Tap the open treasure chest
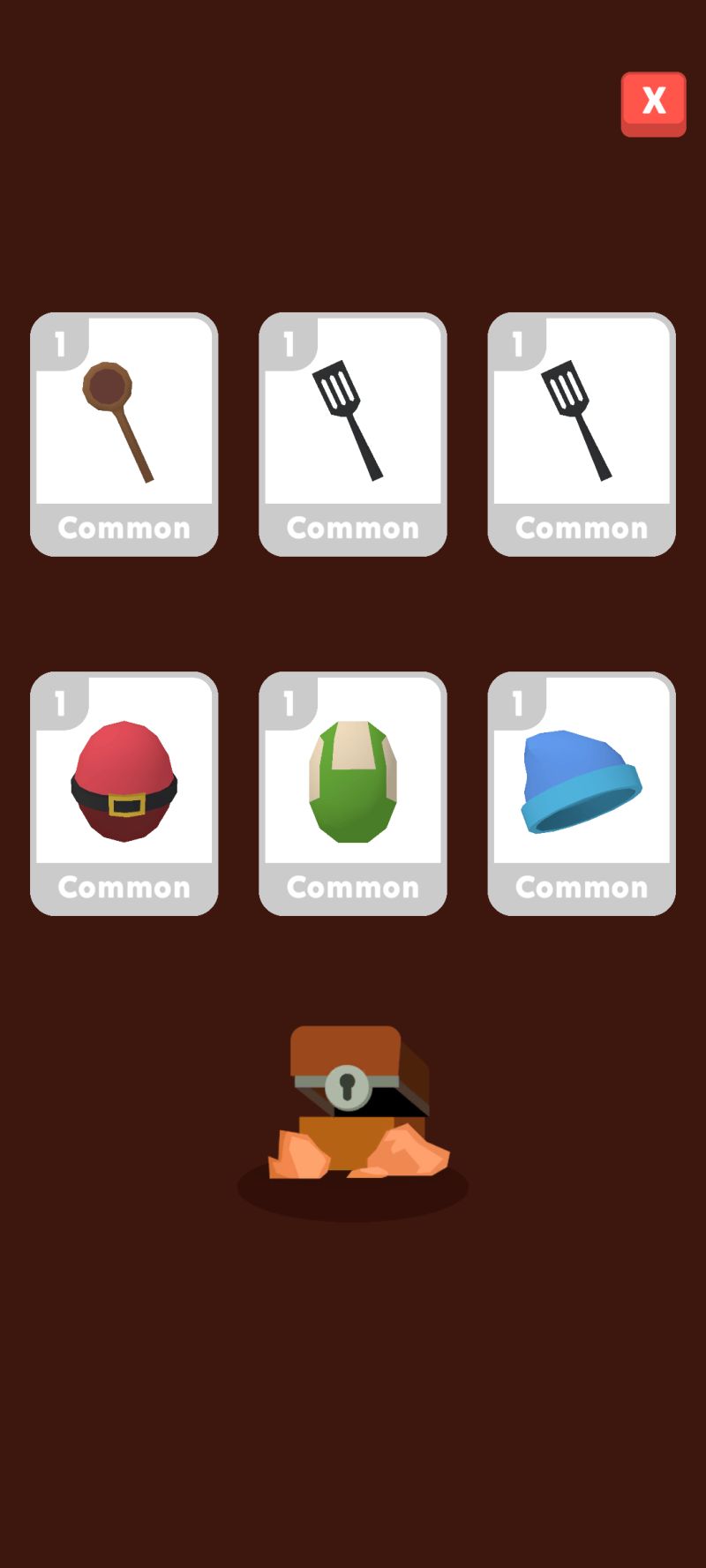706x1568 pixels. point(357,1103)
